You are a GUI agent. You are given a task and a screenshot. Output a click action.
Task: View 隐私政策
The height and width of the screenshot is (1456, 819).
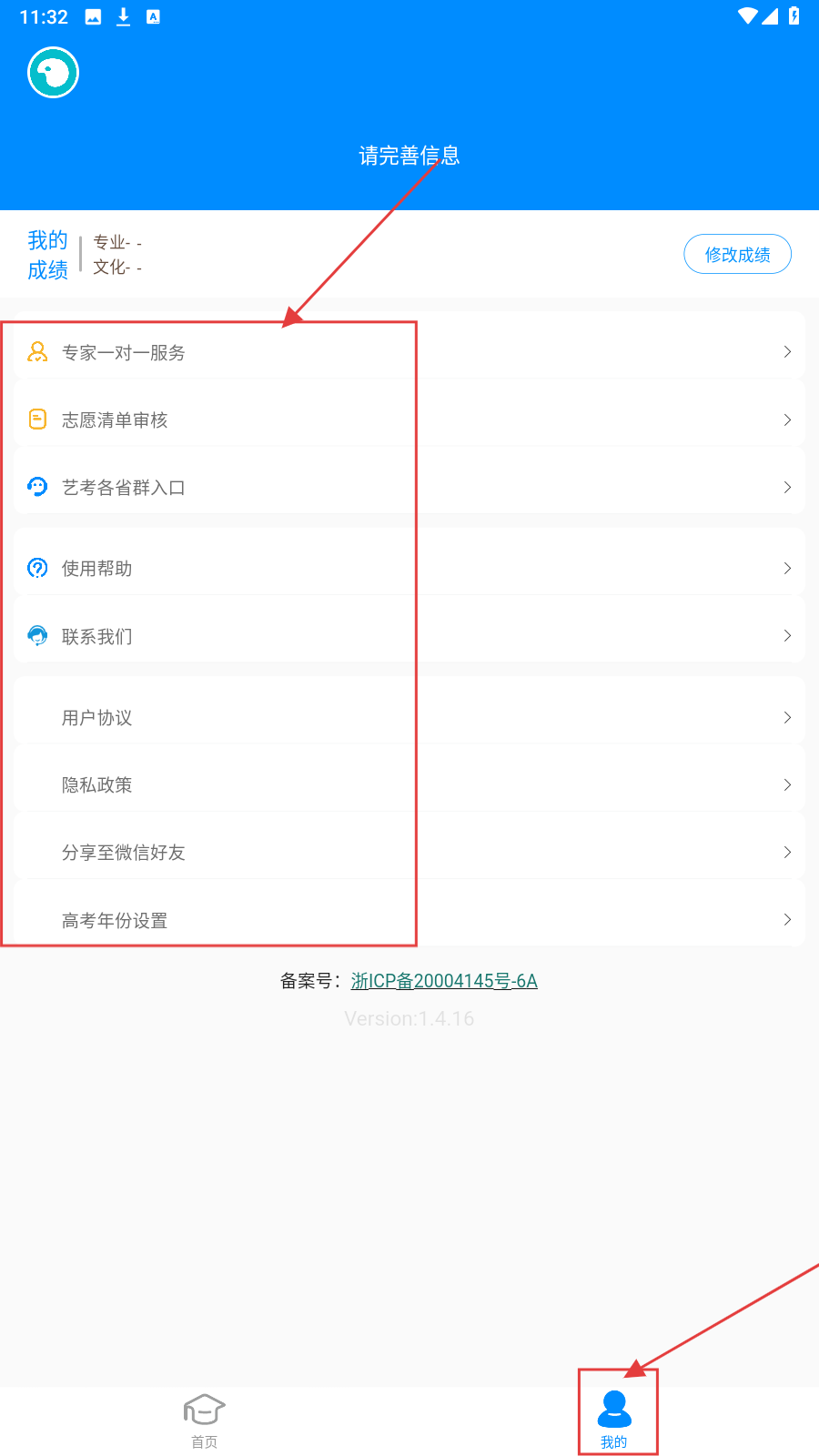click(x=409, y=784)
